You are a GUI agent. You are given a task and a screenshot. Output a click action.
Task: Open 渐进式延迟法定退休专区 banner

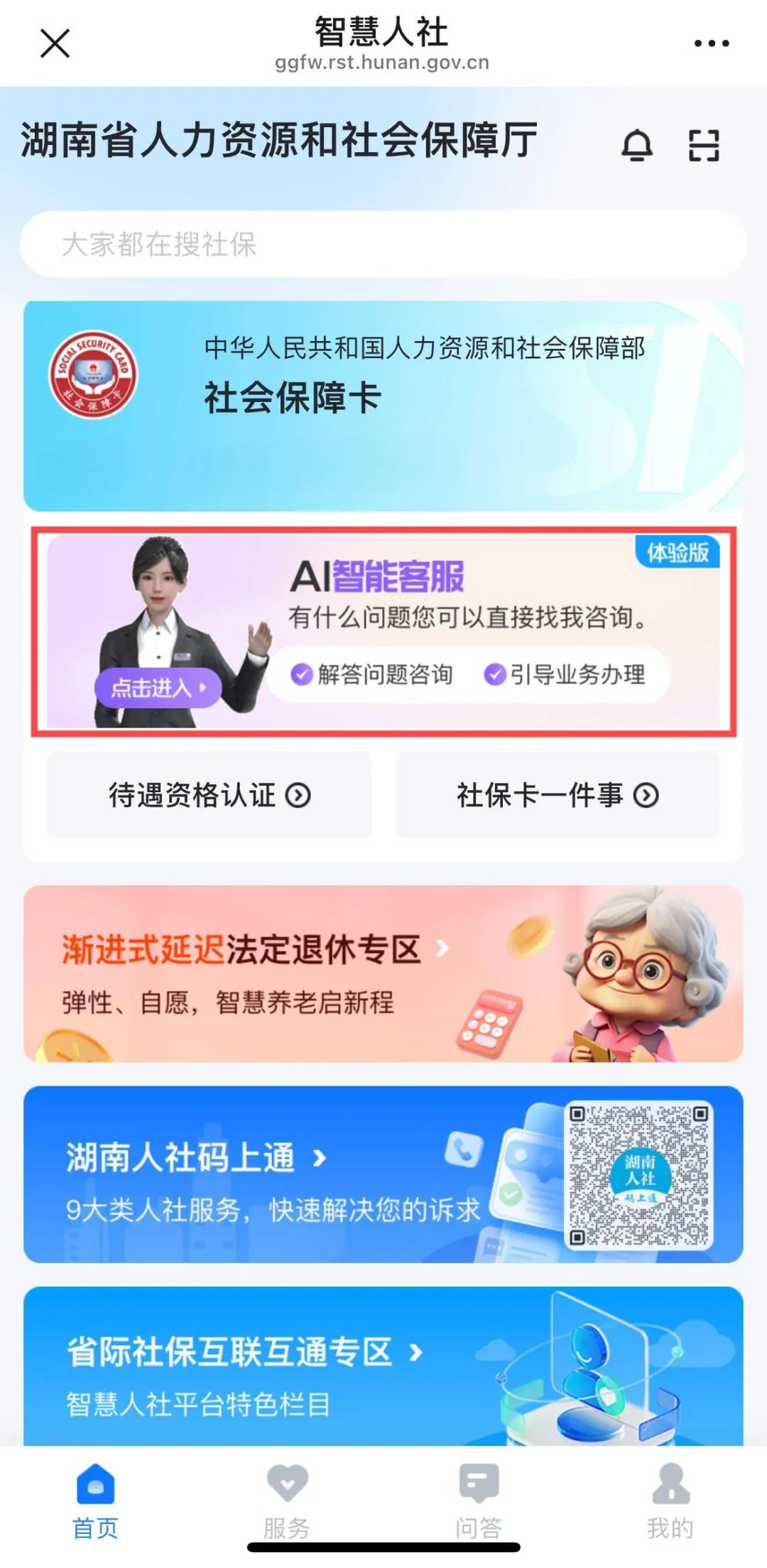click(383, 973)
